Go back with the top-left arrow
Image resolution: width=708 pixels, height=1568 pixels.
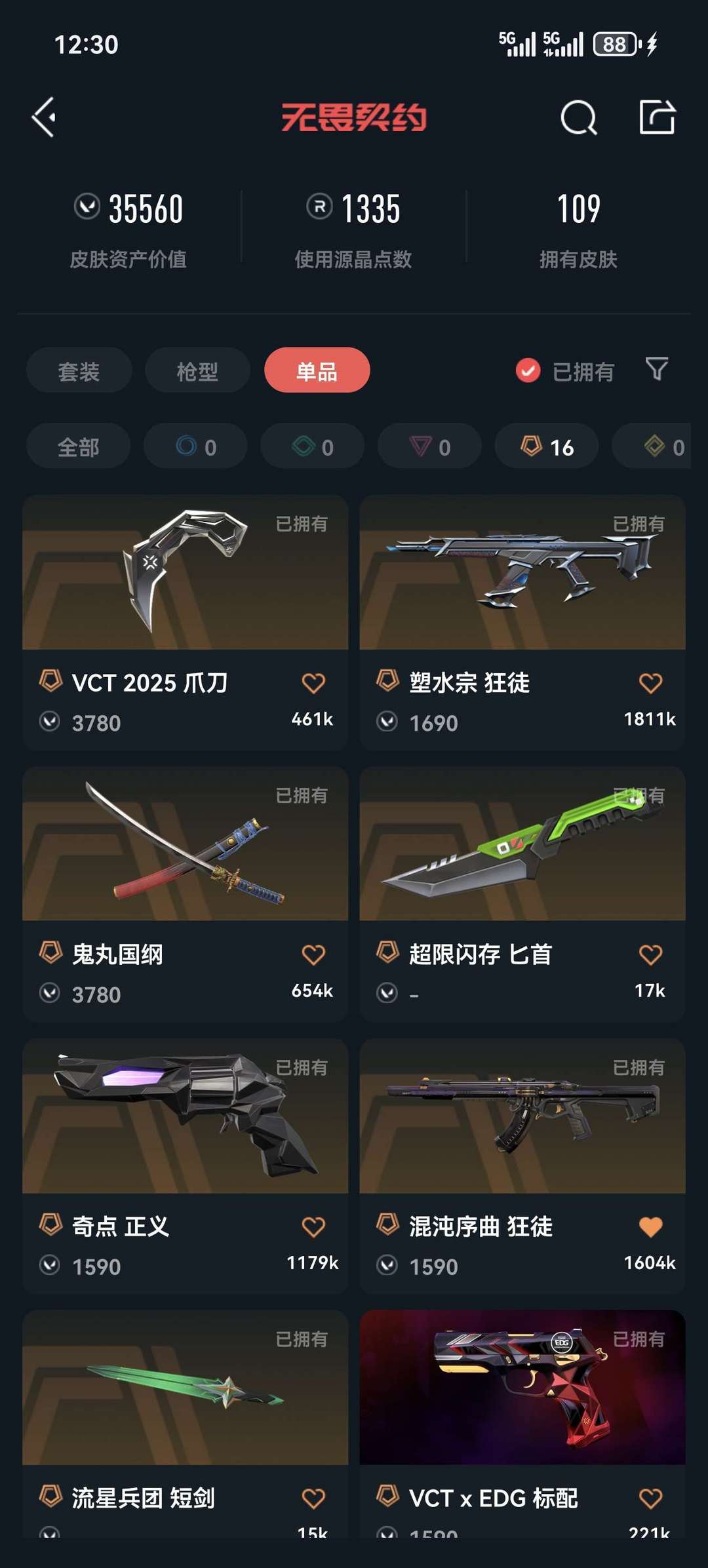tap(44, 118)
